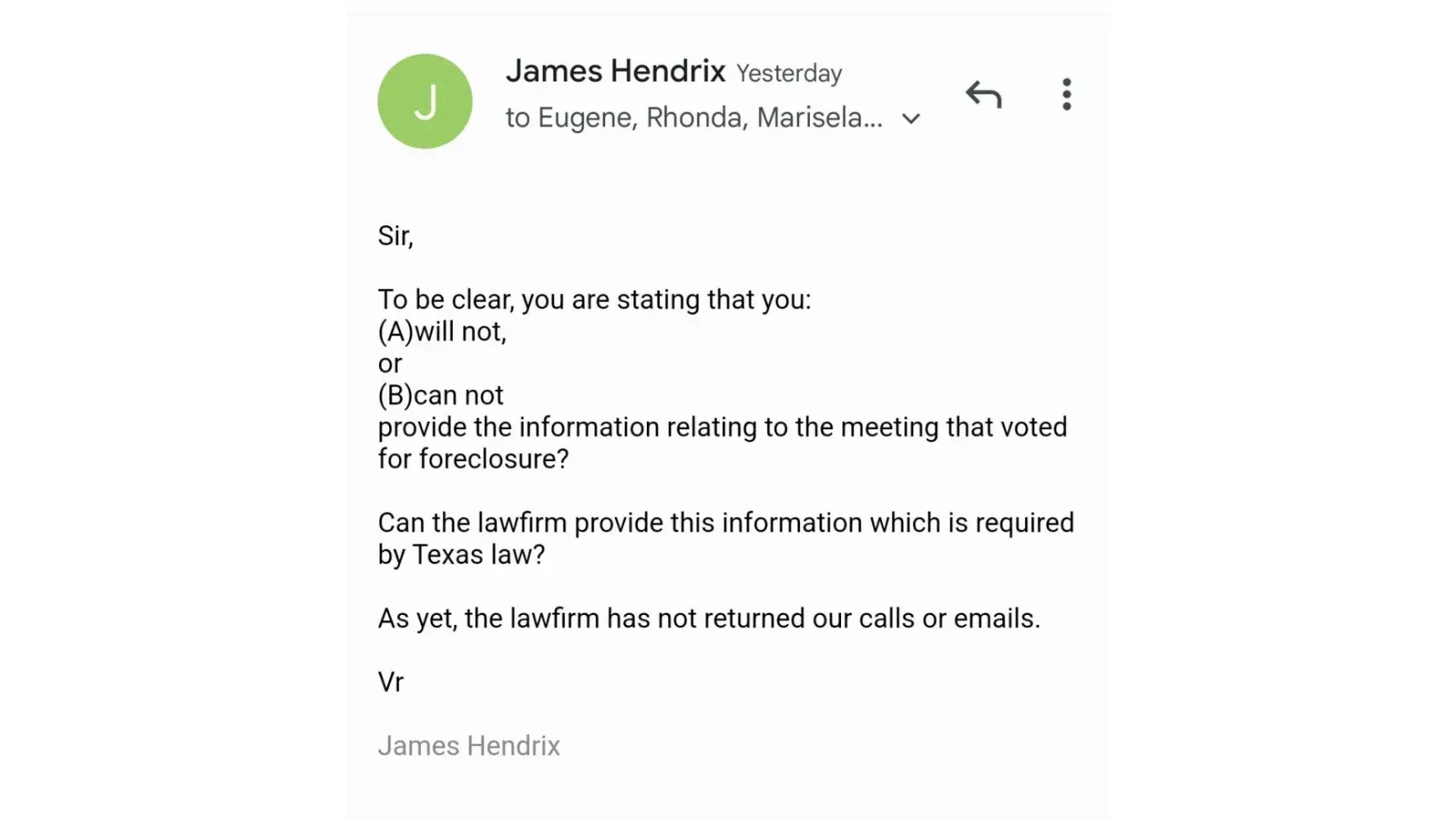Open the email overflow menu
The width and height of the screenshot is (1456, 819).
tap(1066, 95)
